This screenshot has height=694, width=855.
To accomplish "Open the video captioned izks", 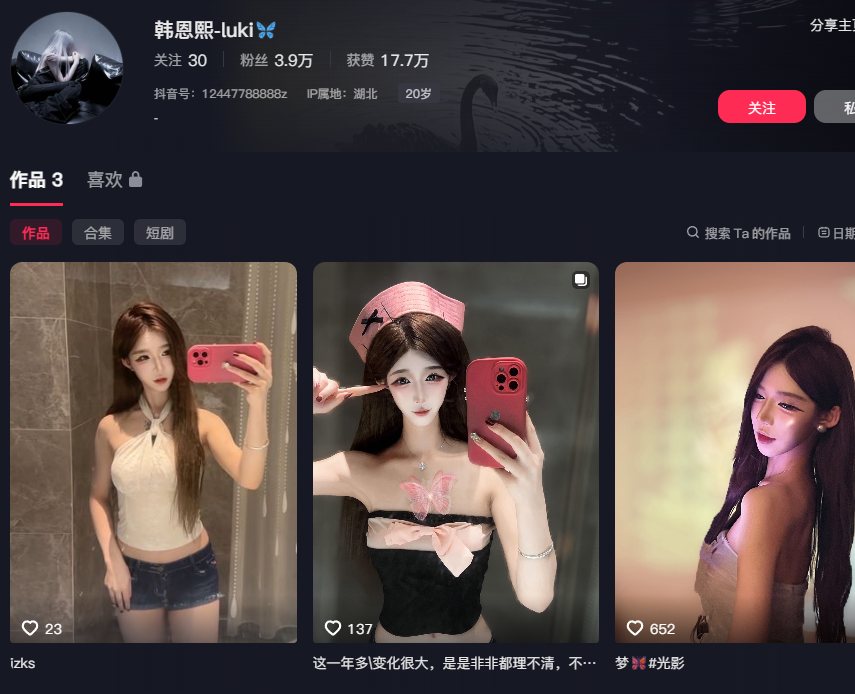I will pyautogui.click(x=153, y=452).
